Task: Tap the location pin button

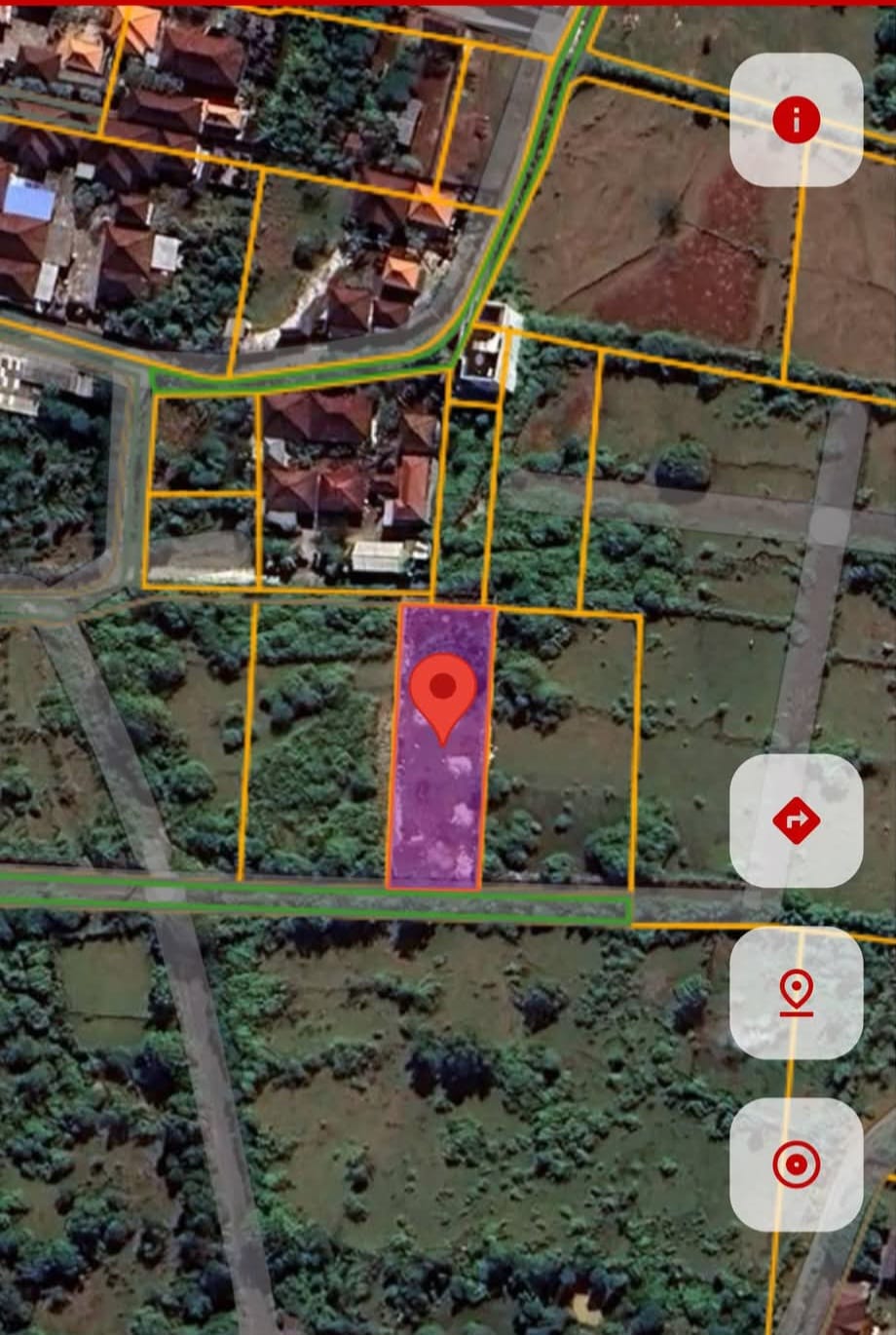Action: tap(796, 993)
